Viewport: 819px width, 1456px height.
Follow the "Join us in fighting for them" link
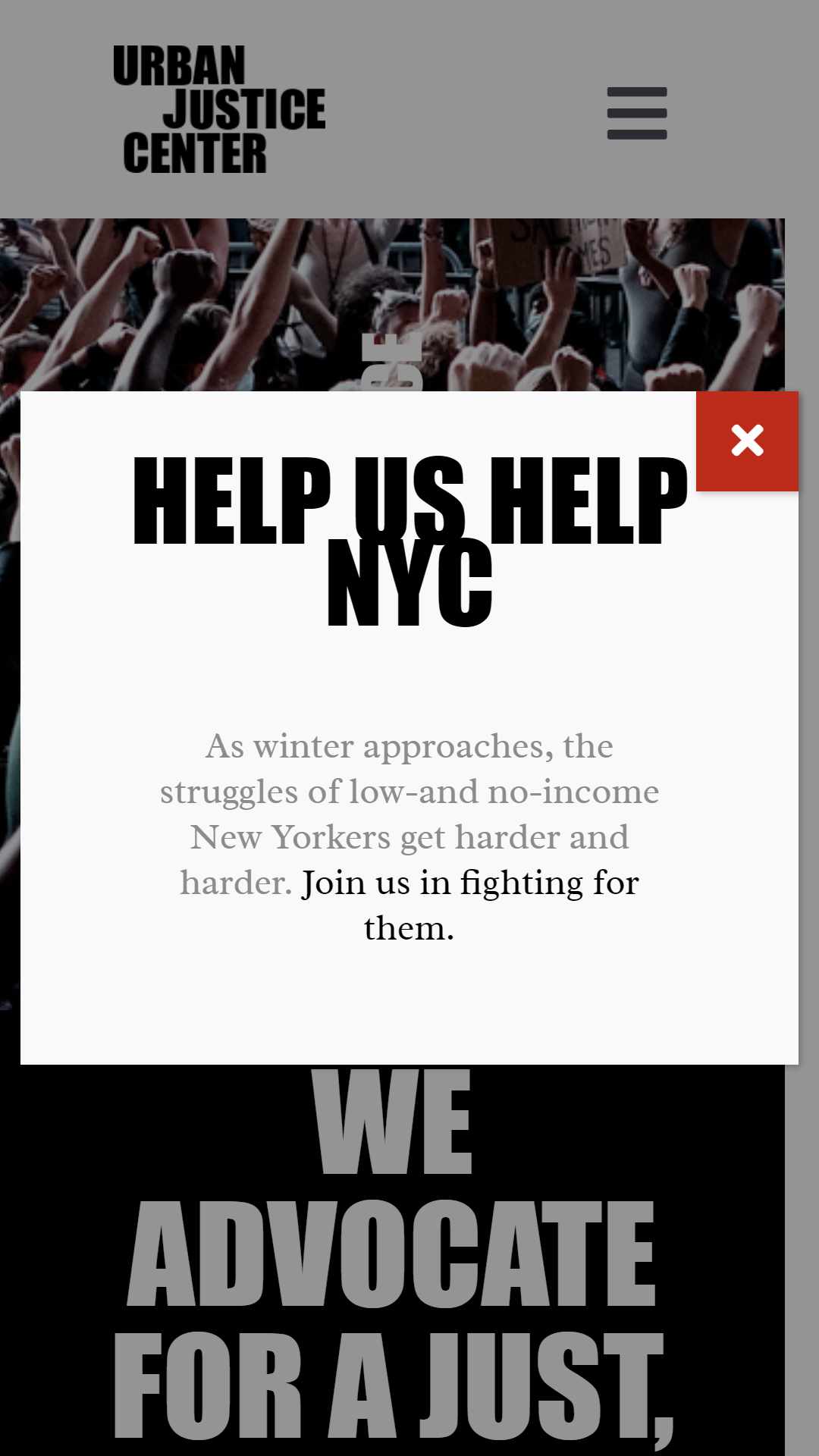[x=470, y=905]
